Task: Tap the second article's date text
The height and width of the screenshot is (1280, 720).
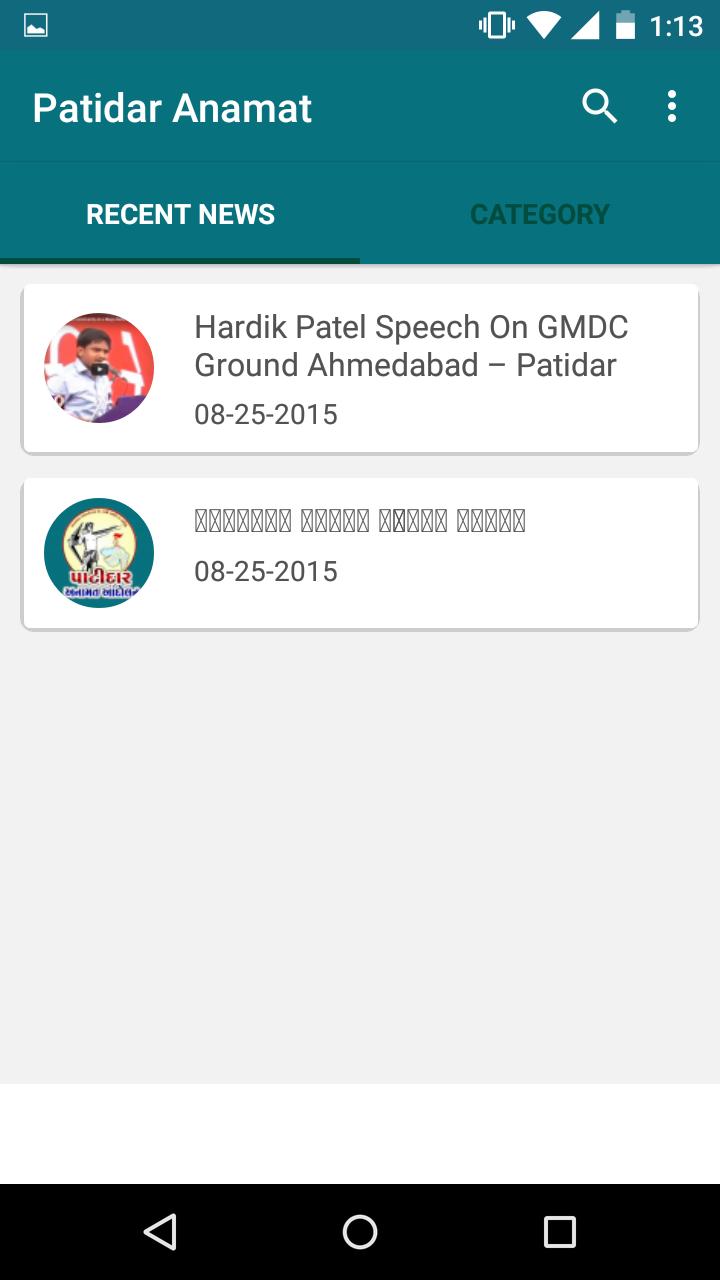Action: [x=266, y=571]
